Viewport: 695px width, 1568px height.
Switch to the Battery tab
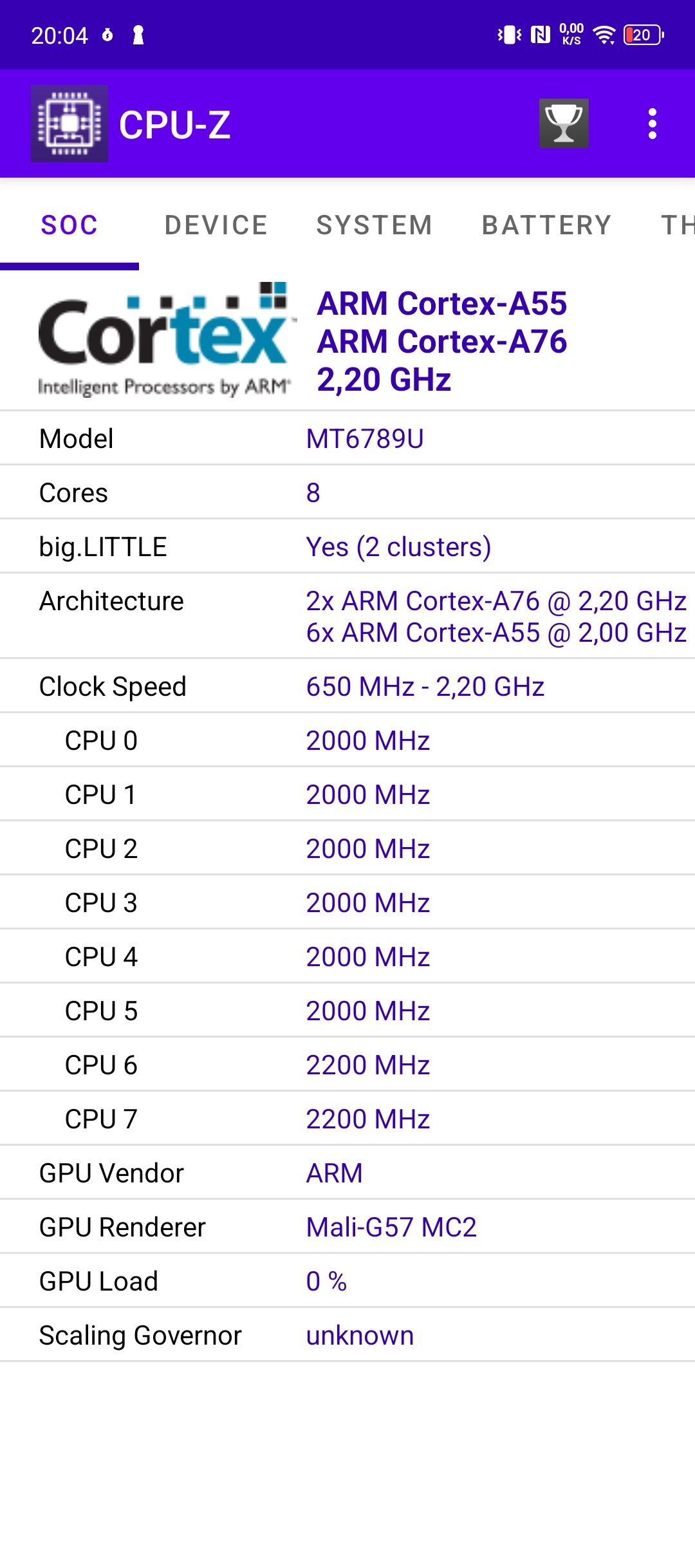click(546, 225)
